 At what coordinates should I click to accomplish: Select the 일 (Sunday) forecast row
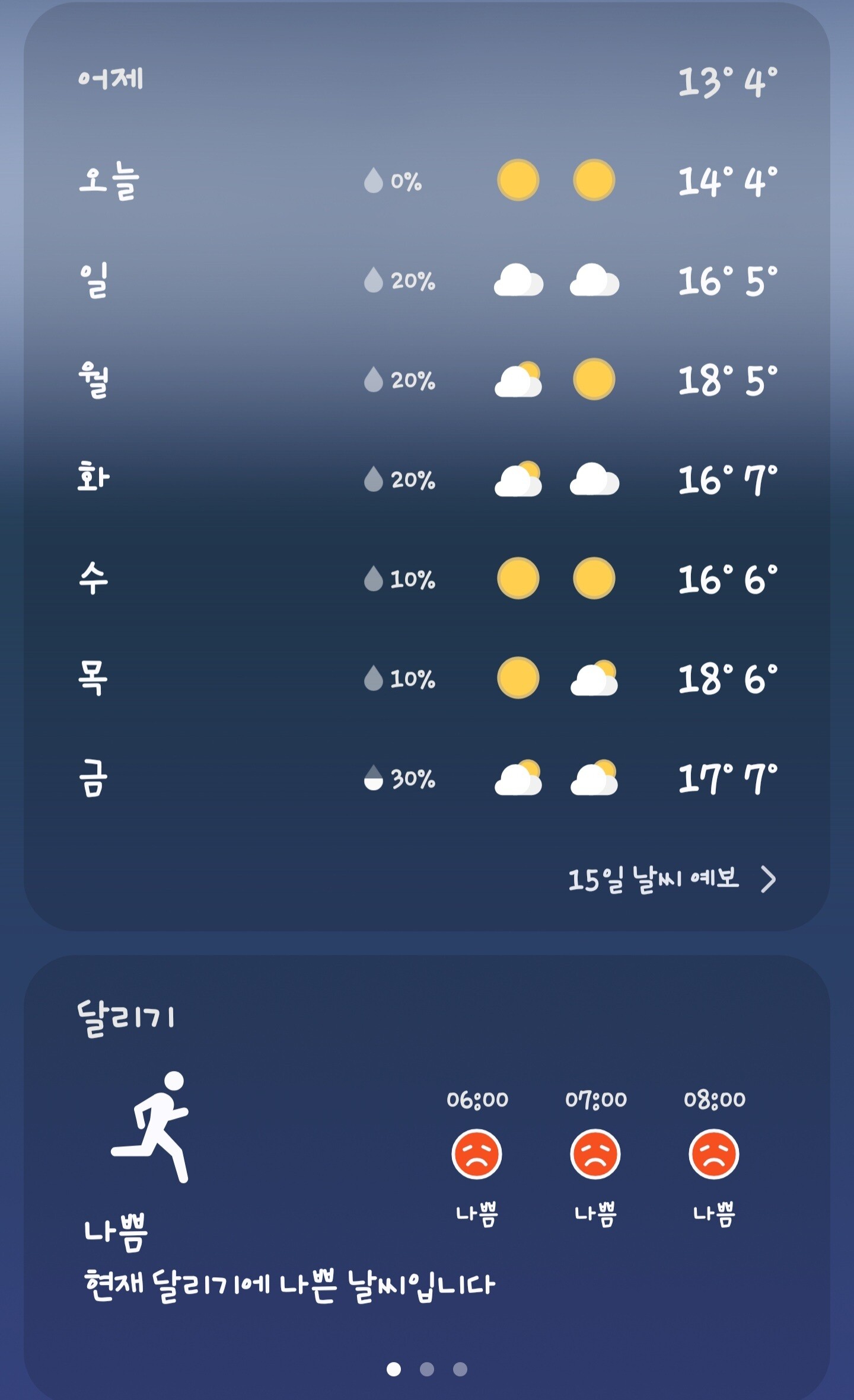pos(427,280)
